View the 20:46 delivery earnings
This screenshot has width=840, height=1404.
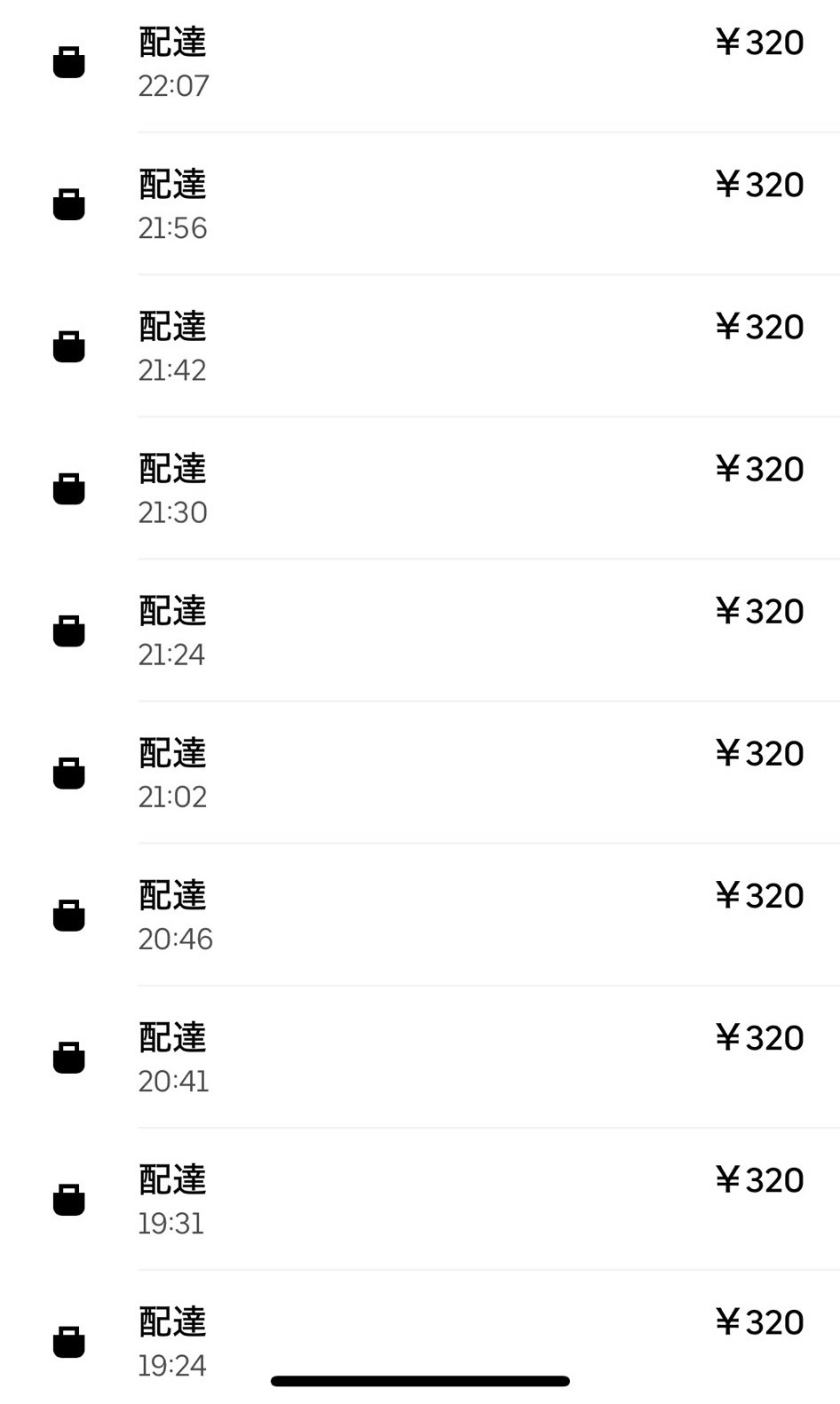coord(420,915)
